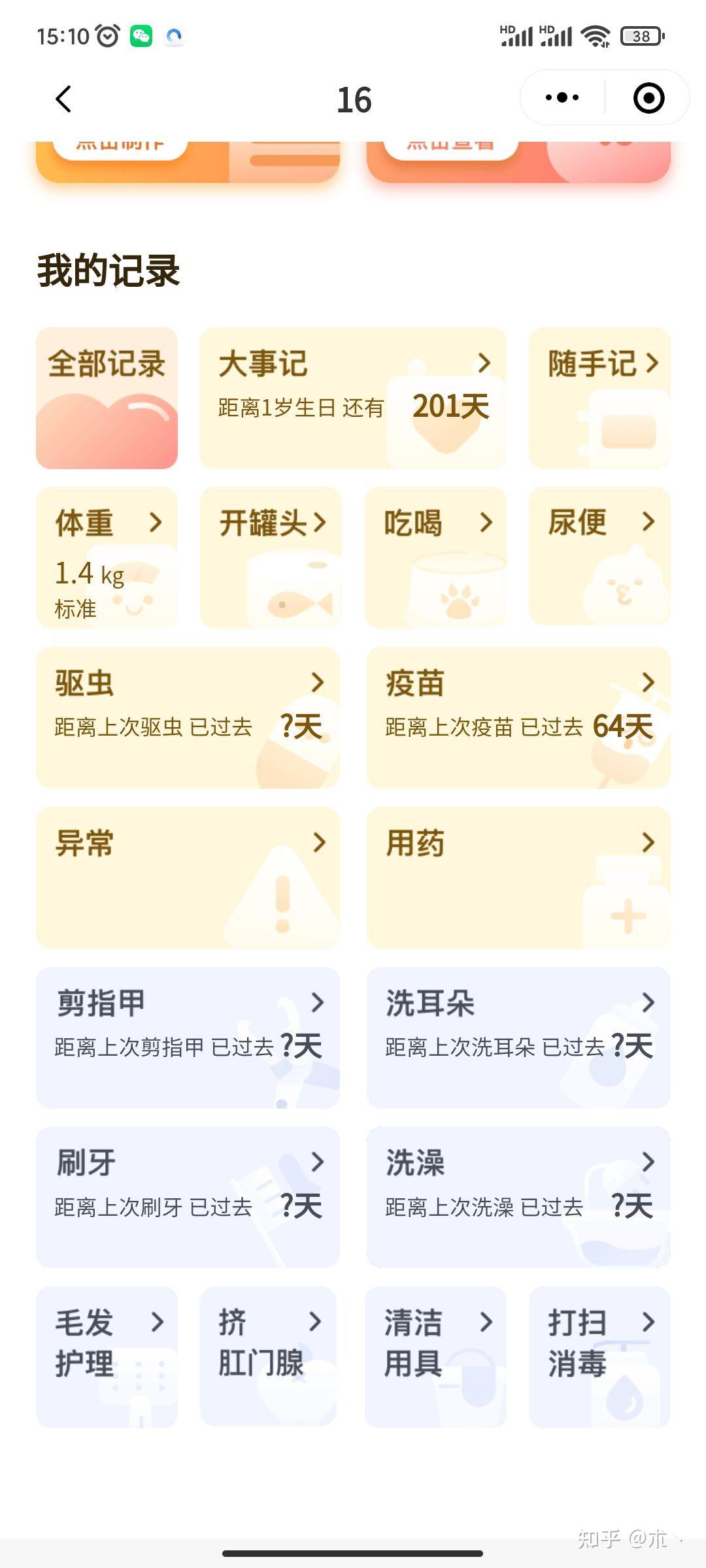706x1568 pixels.
Task: Close the mini program with the circle button
Action: click(x=648, y=98)
